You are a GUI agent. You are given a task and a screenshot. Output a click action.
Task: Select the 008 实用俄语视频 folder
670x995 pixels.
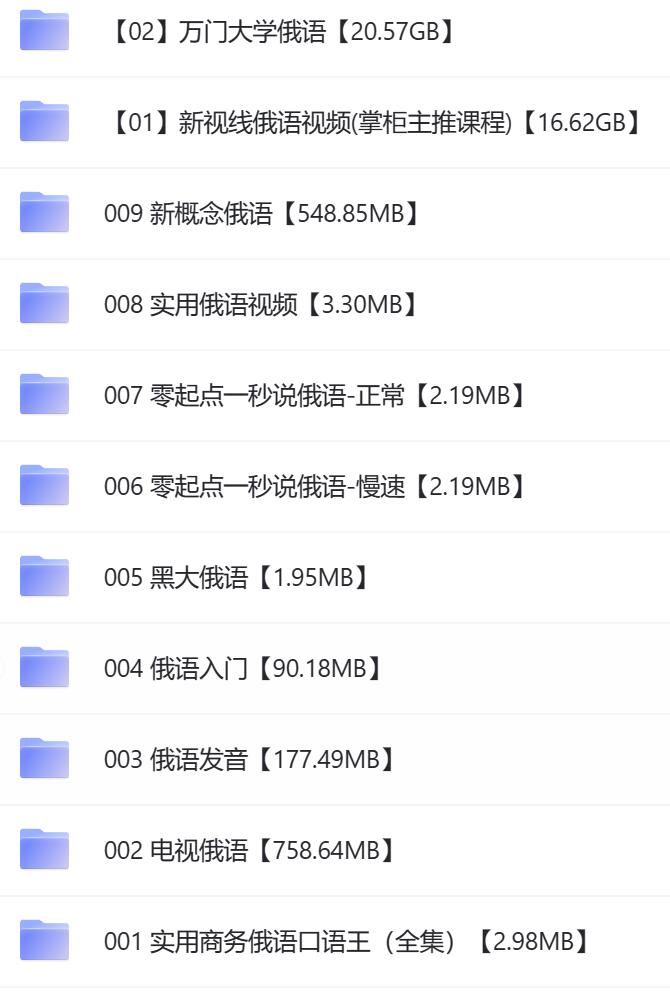260,305
